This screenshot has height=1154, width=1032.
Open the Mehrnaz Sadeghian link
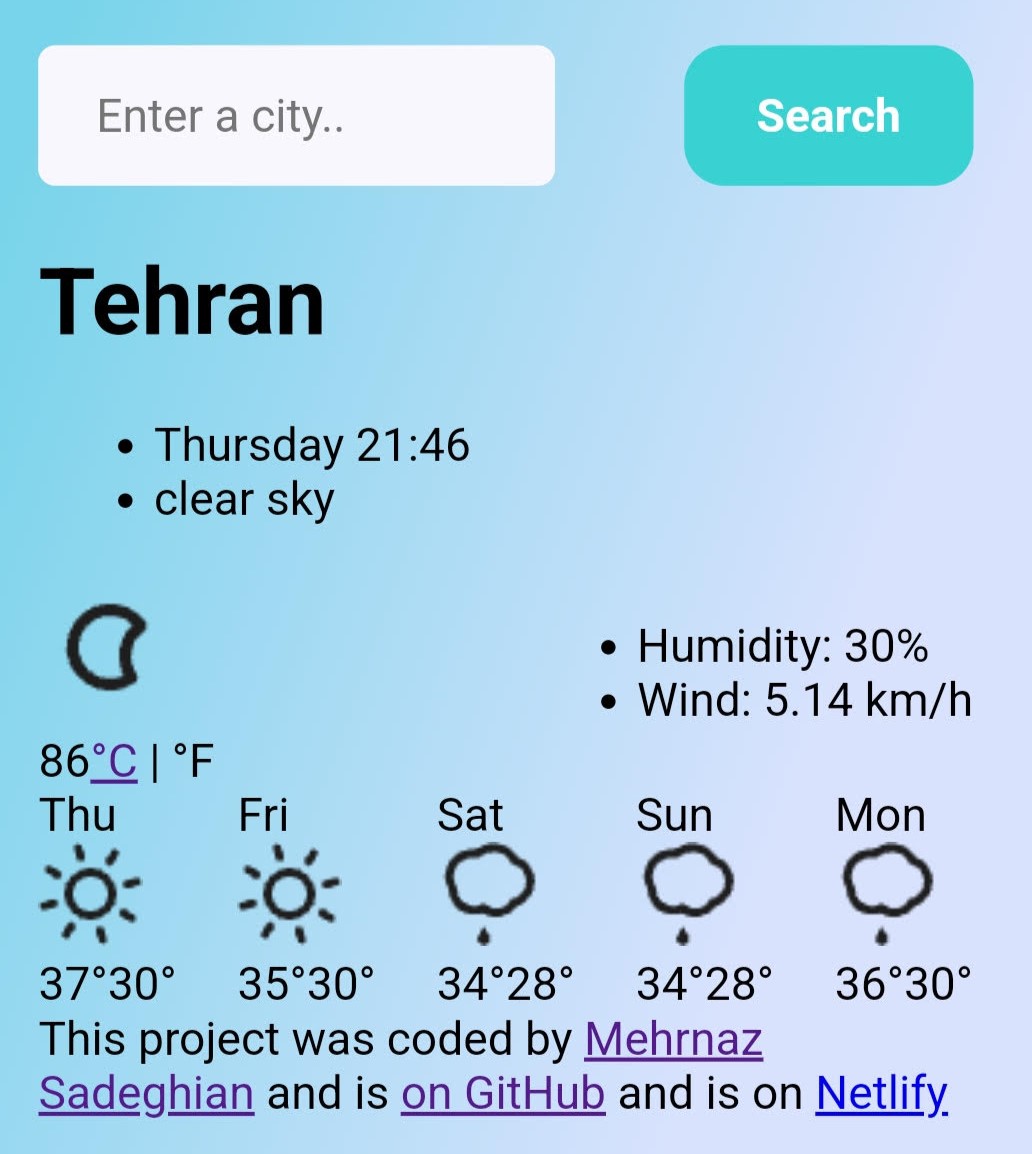pyautogui.click(x=673, y=1040)
